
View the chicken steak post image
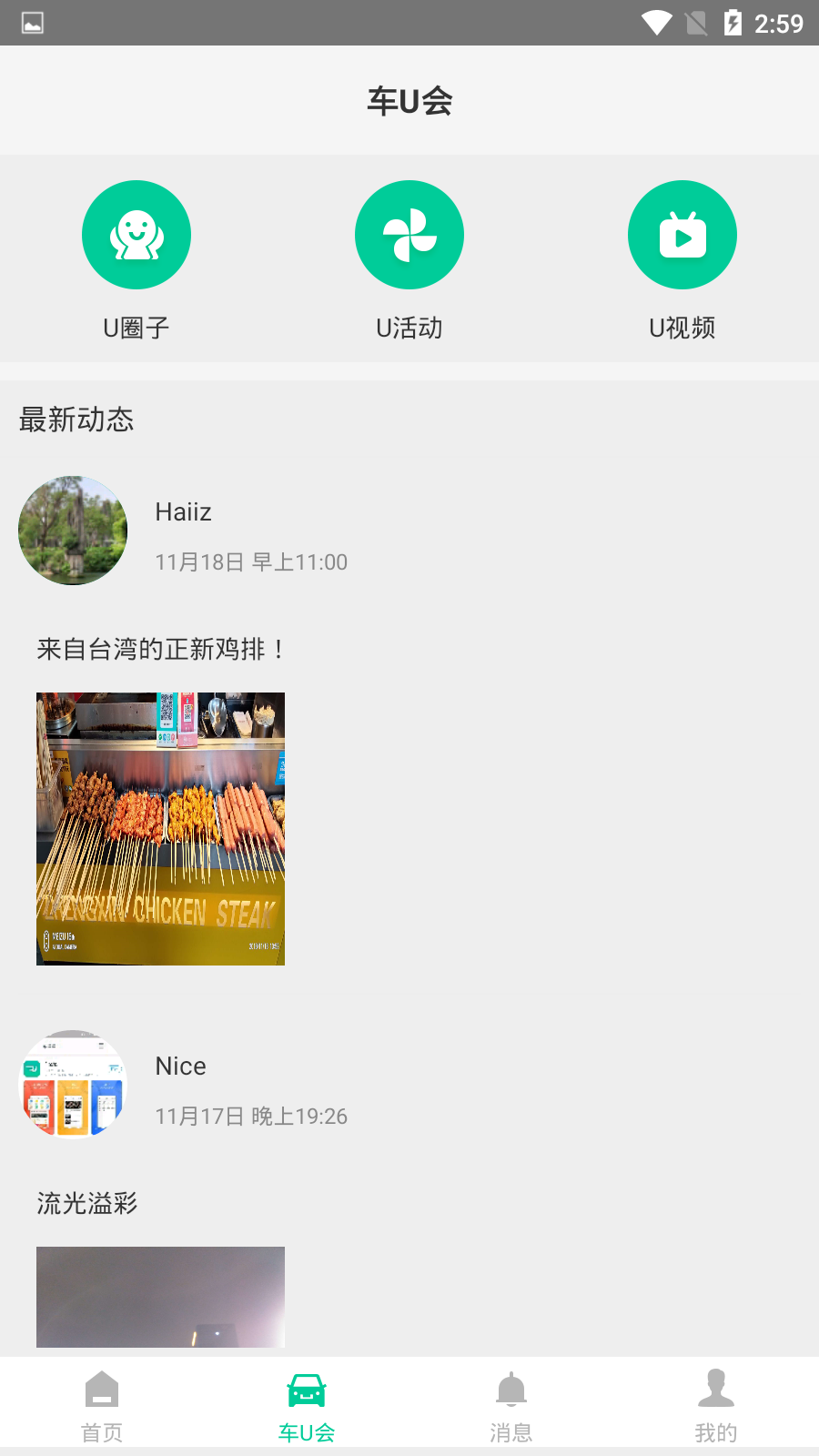tap(160, 828)
